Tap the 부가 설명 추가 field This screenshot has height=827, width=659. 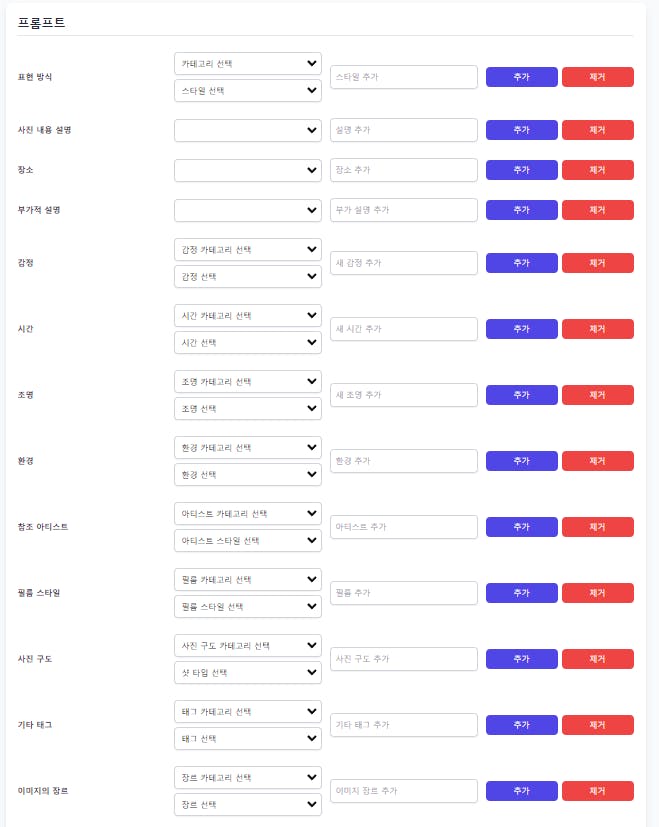(x=404, y=210)
